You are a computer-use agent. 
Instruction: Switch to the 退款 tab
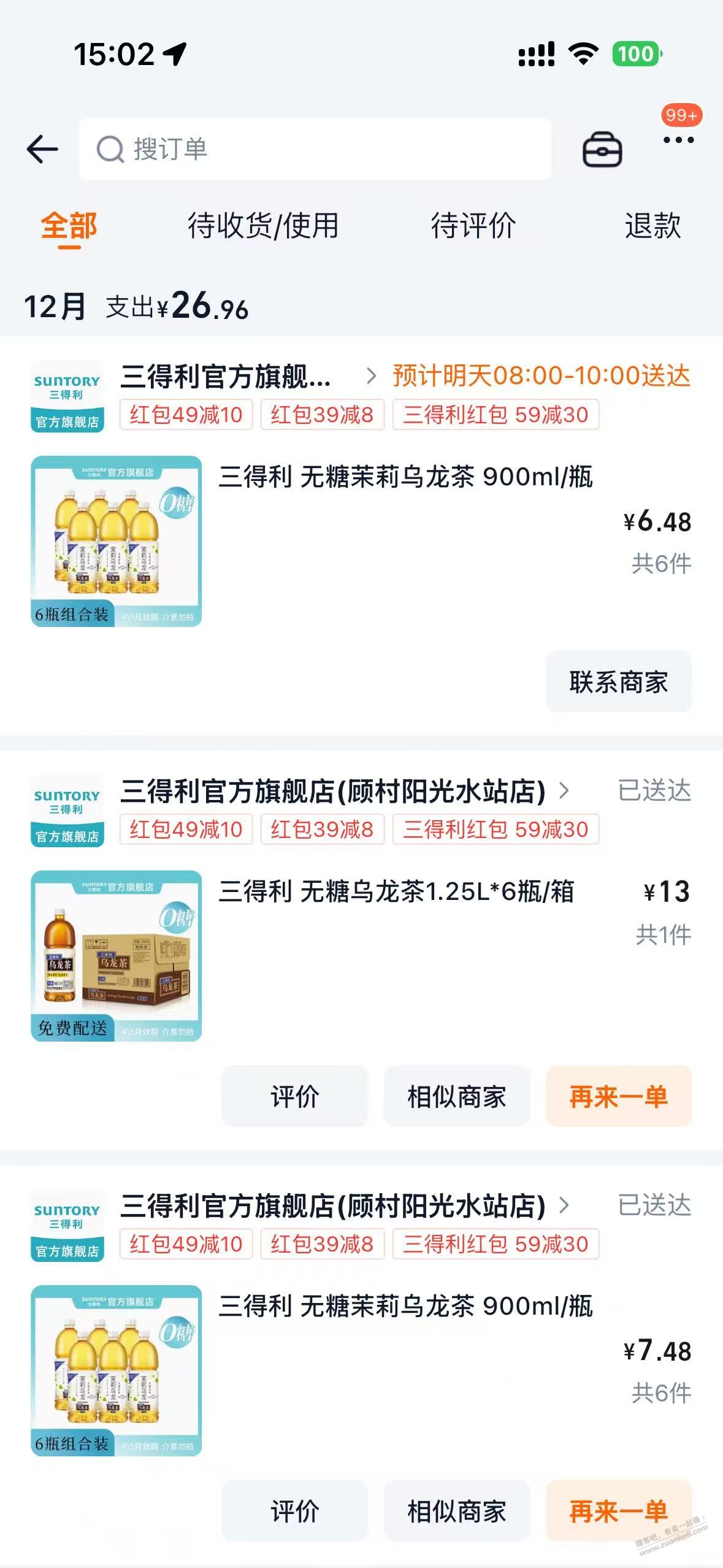652,227
